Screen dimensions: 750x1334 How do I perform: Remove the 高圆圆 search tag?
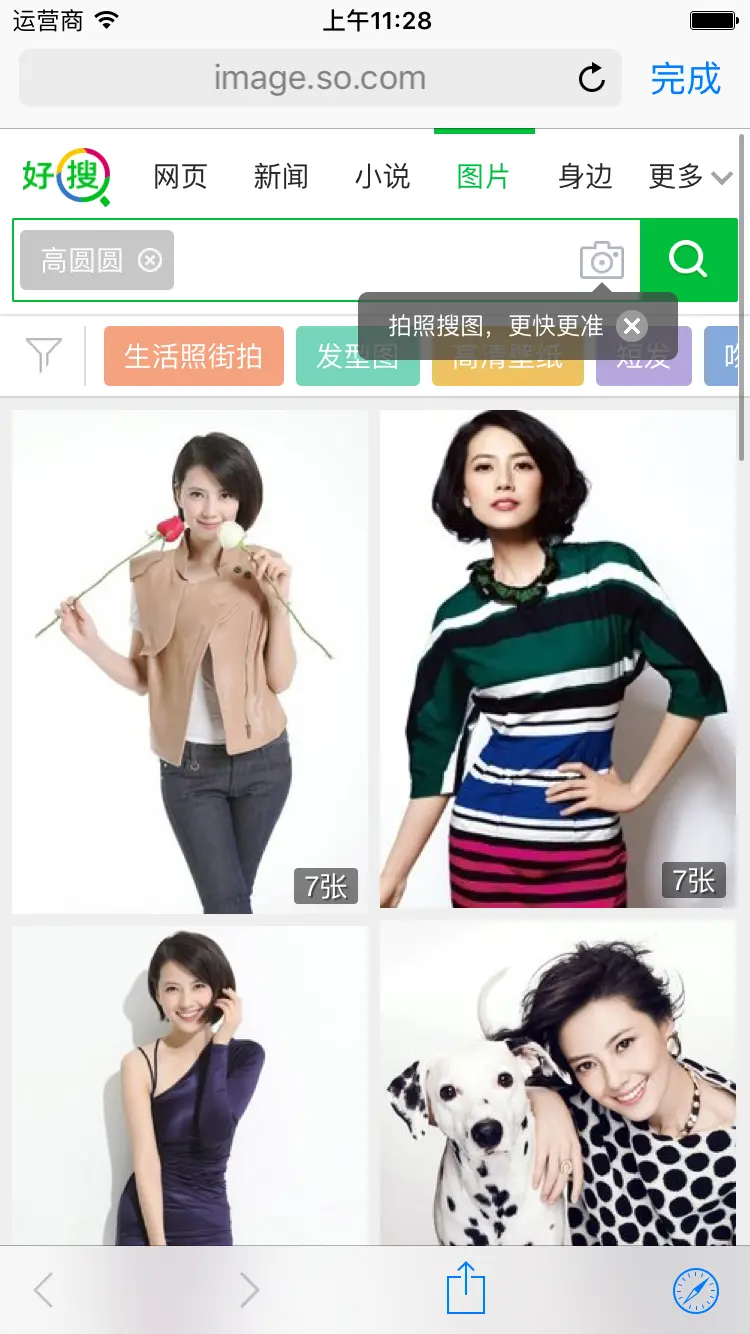click(x=149, y=261)
